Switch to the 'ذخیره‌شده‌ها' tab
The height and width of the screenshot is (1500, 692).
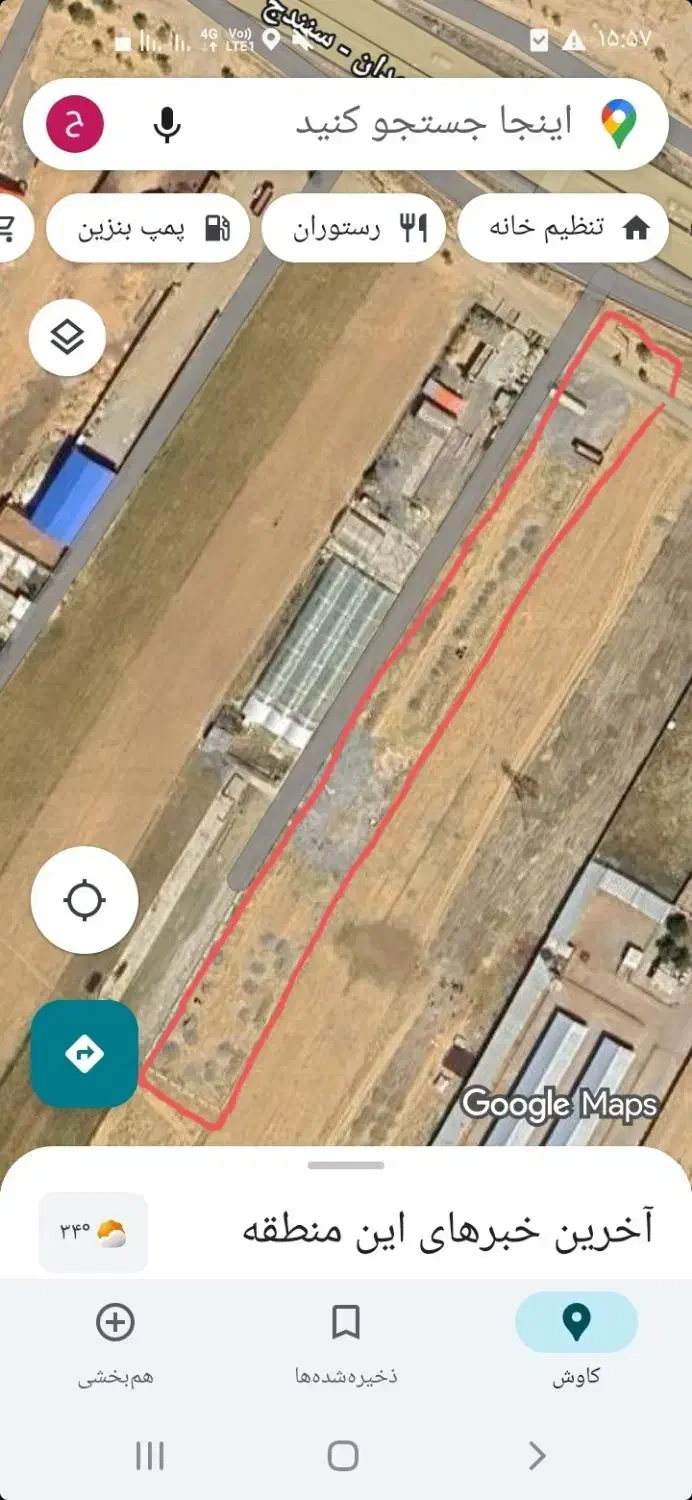pyautogui.click(x=345, y=1340)
